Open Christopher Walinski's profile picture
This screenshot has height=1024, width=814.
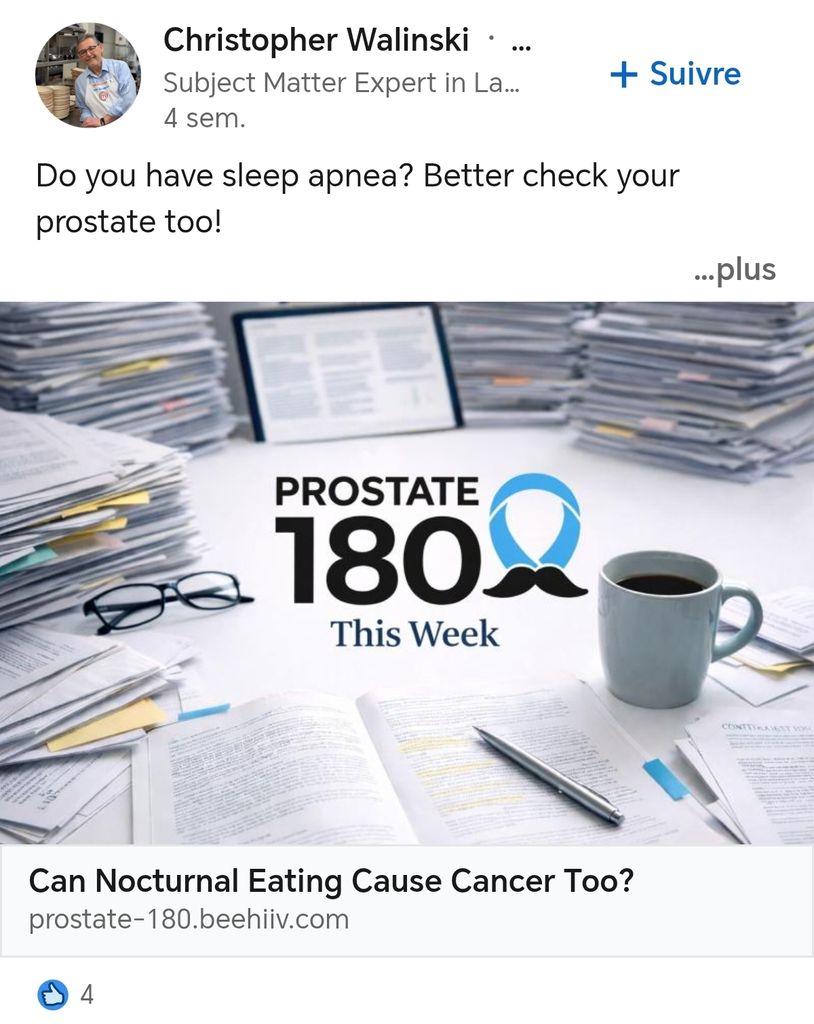coord(88,75)
